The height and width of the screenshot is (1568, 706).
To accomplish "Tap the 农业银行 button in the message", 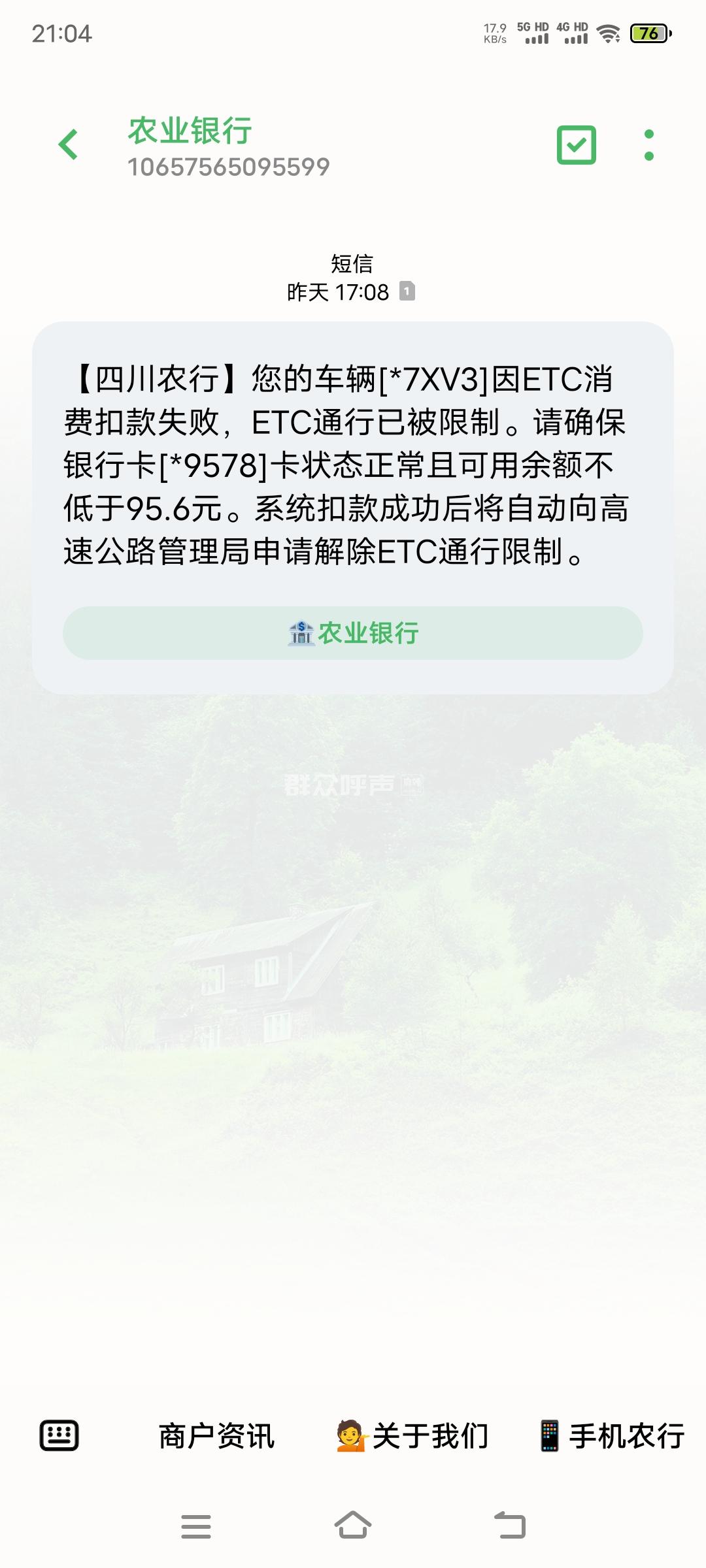I will tap(353, 632).
